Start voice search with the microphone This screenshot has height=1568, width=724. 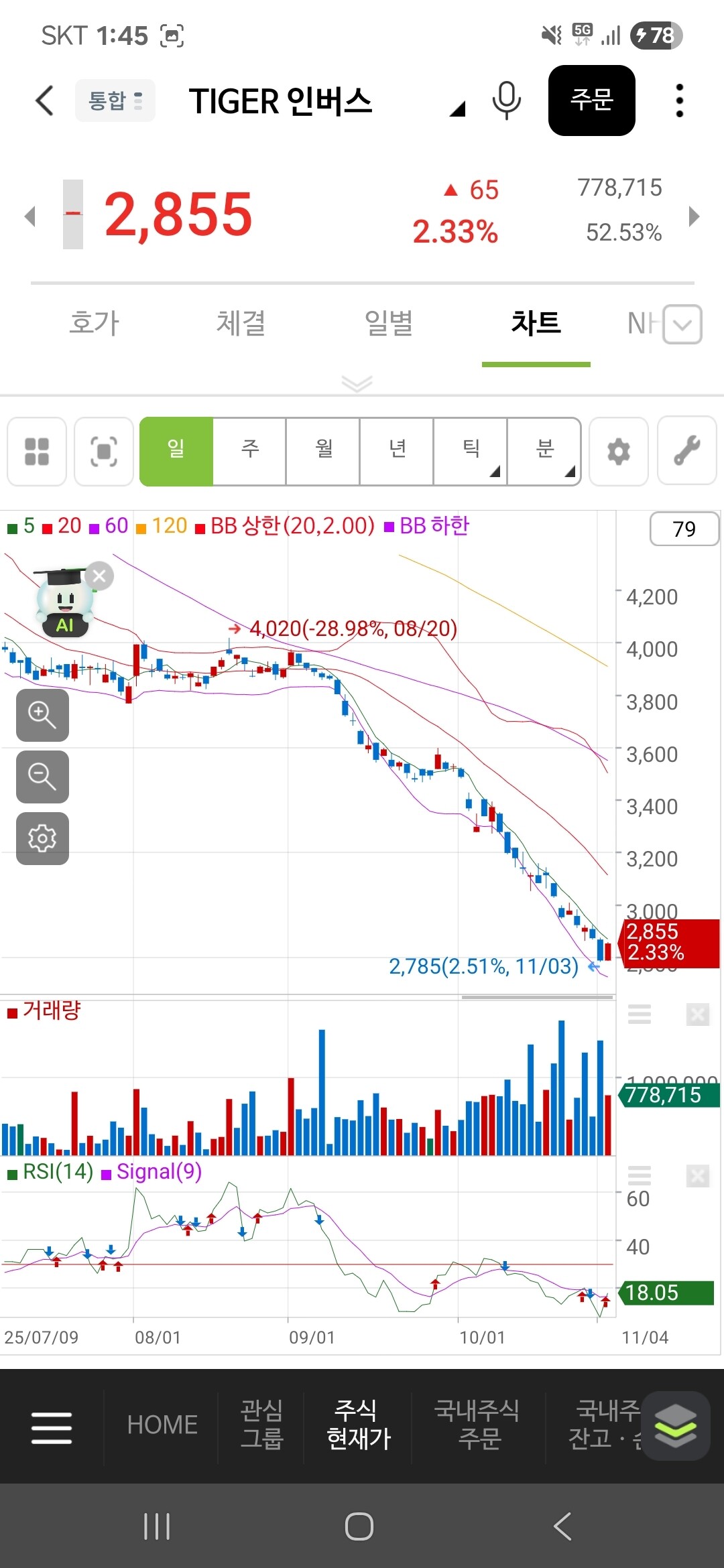pos(506,101)
